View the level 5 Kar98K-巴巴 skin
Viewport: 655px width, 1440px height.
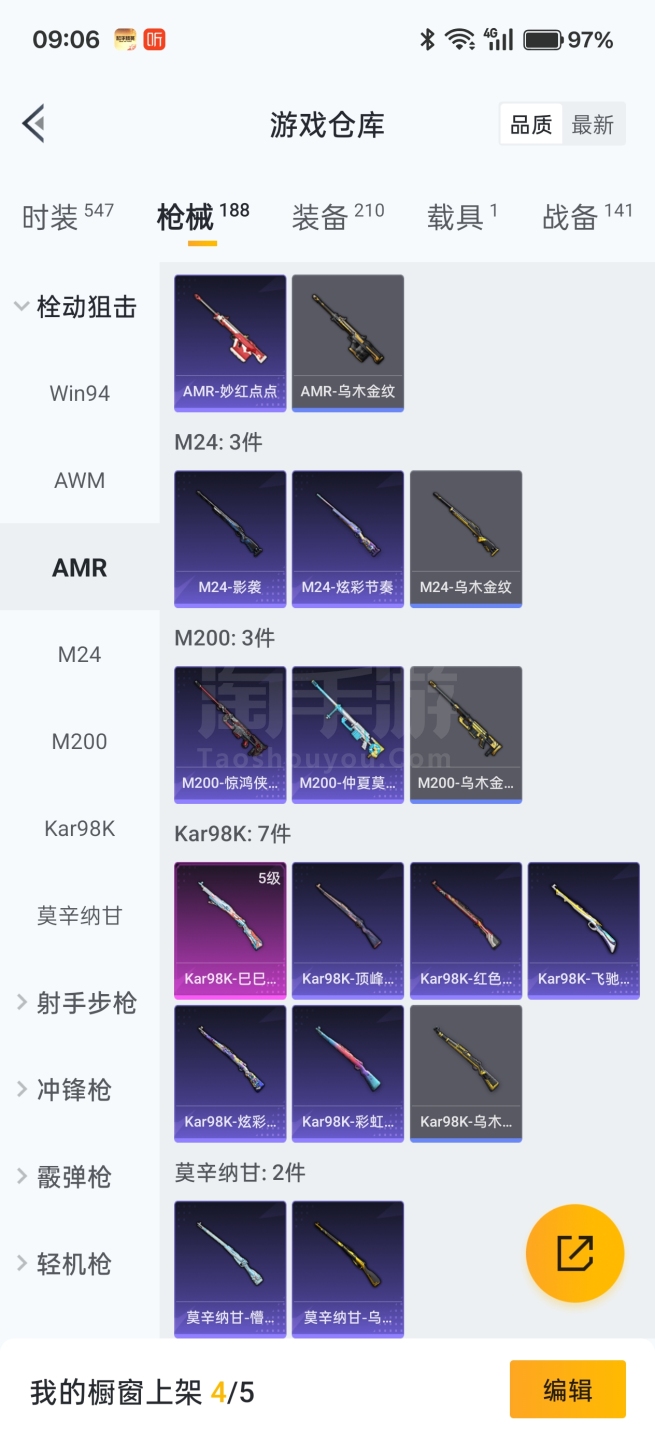click(230, 930)
